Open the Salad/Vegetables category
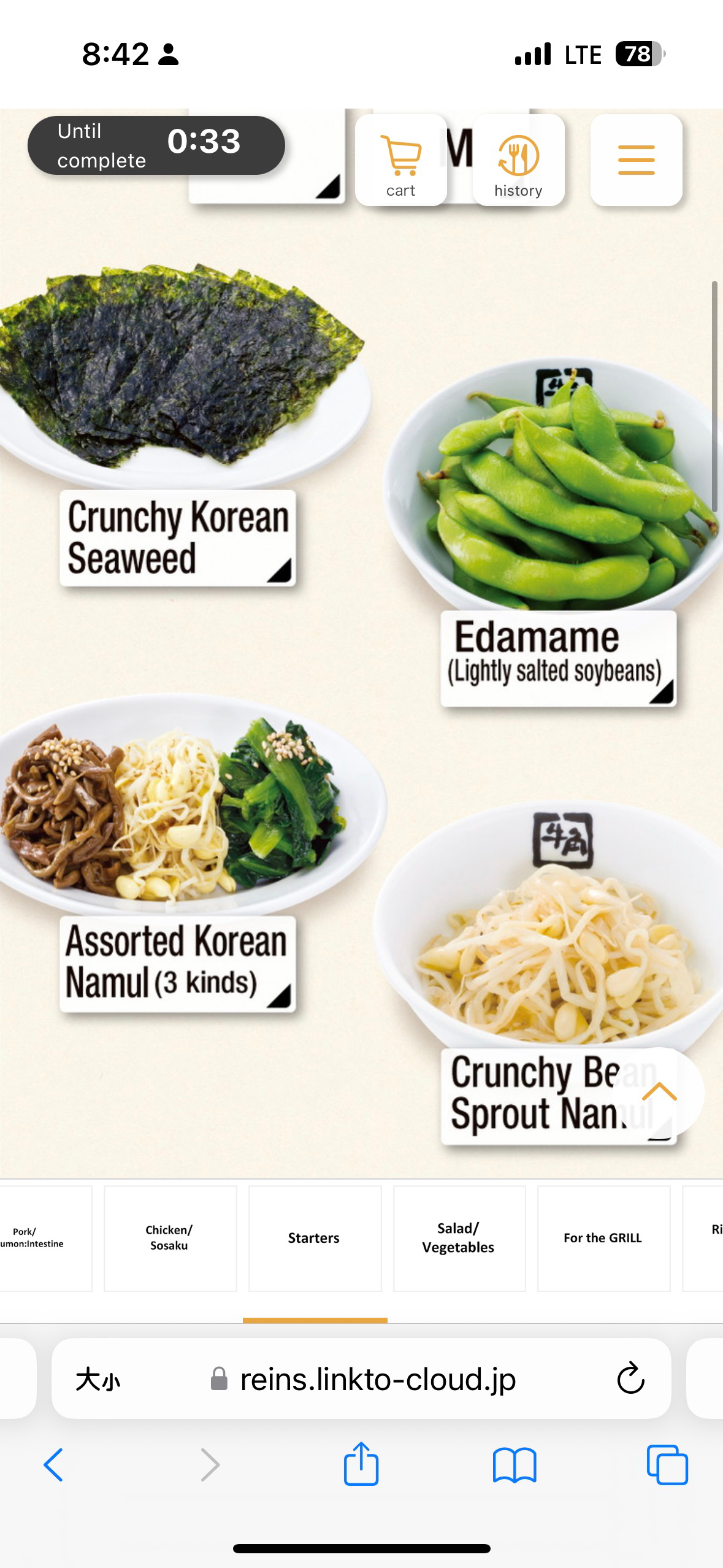The width and height of the screenshot is (723, 1568). click(459, 1238)
